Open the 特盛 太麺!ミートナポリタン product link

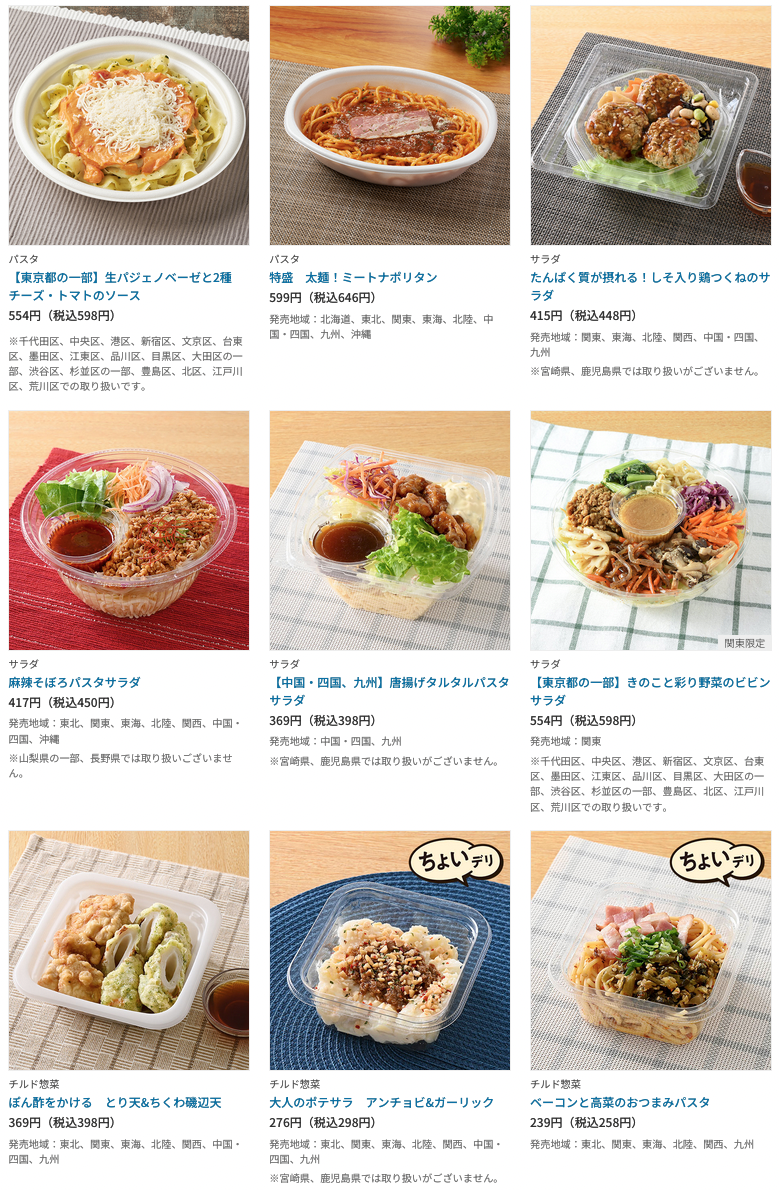tap(353, 278)
